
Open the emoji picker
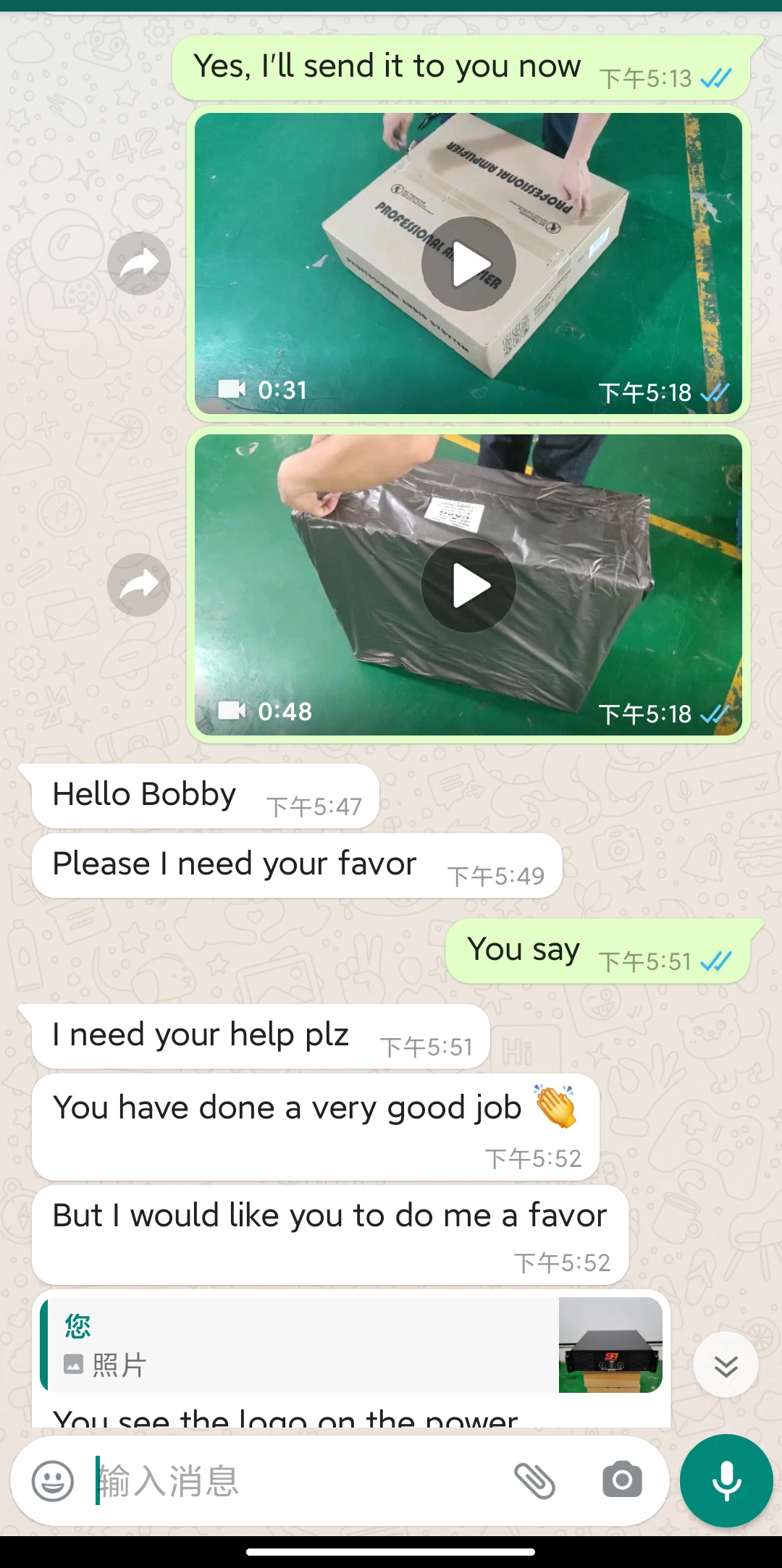53,1480
